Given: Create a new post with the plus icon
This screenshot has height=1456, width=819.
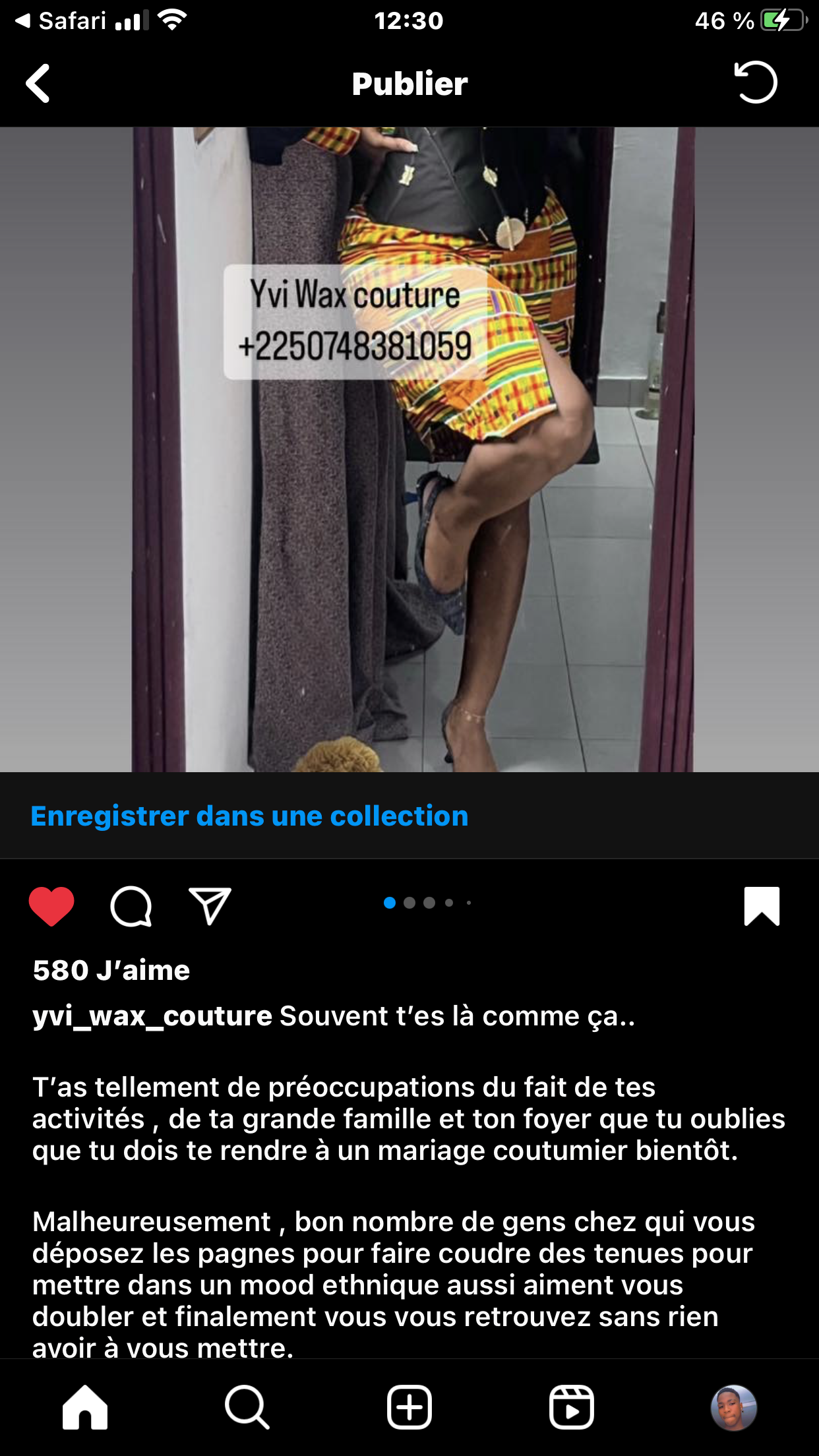Looking at the screenshot, I should pos(409,1407).
